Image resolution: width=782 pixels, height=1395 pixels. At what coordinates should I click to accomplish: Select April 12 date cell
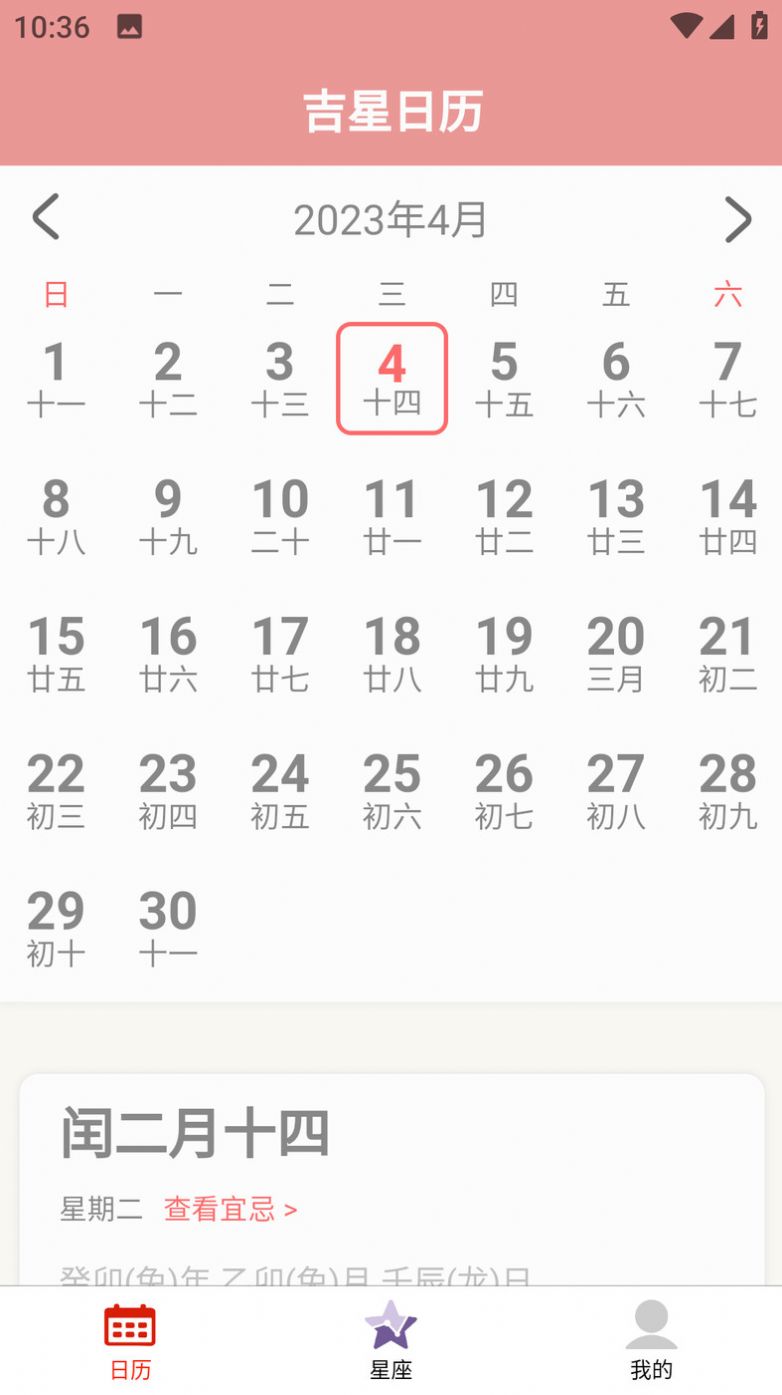(x=504, y=515)
